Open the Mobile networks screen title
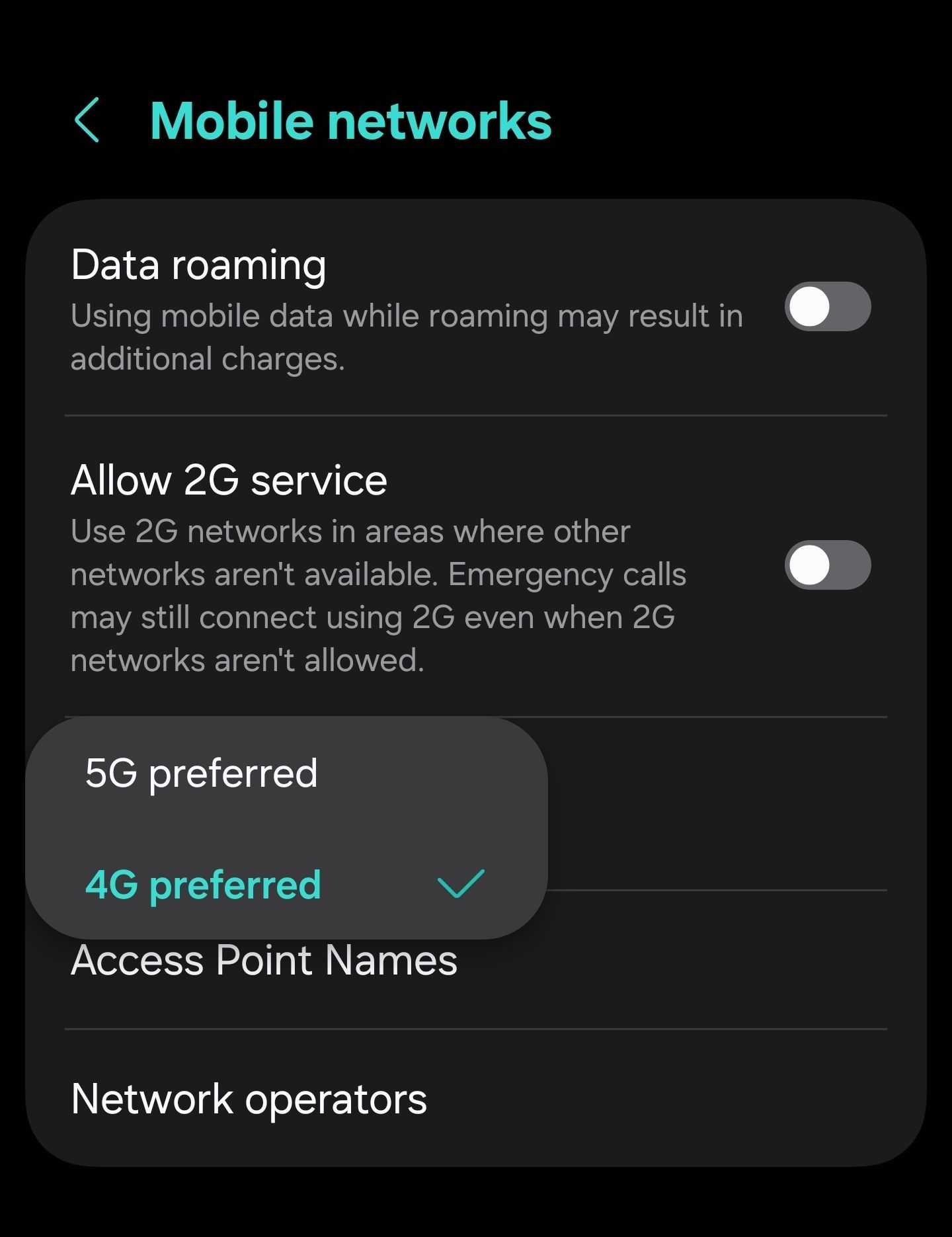This screenshot has width=952, height=1237. tap(350, 120)
